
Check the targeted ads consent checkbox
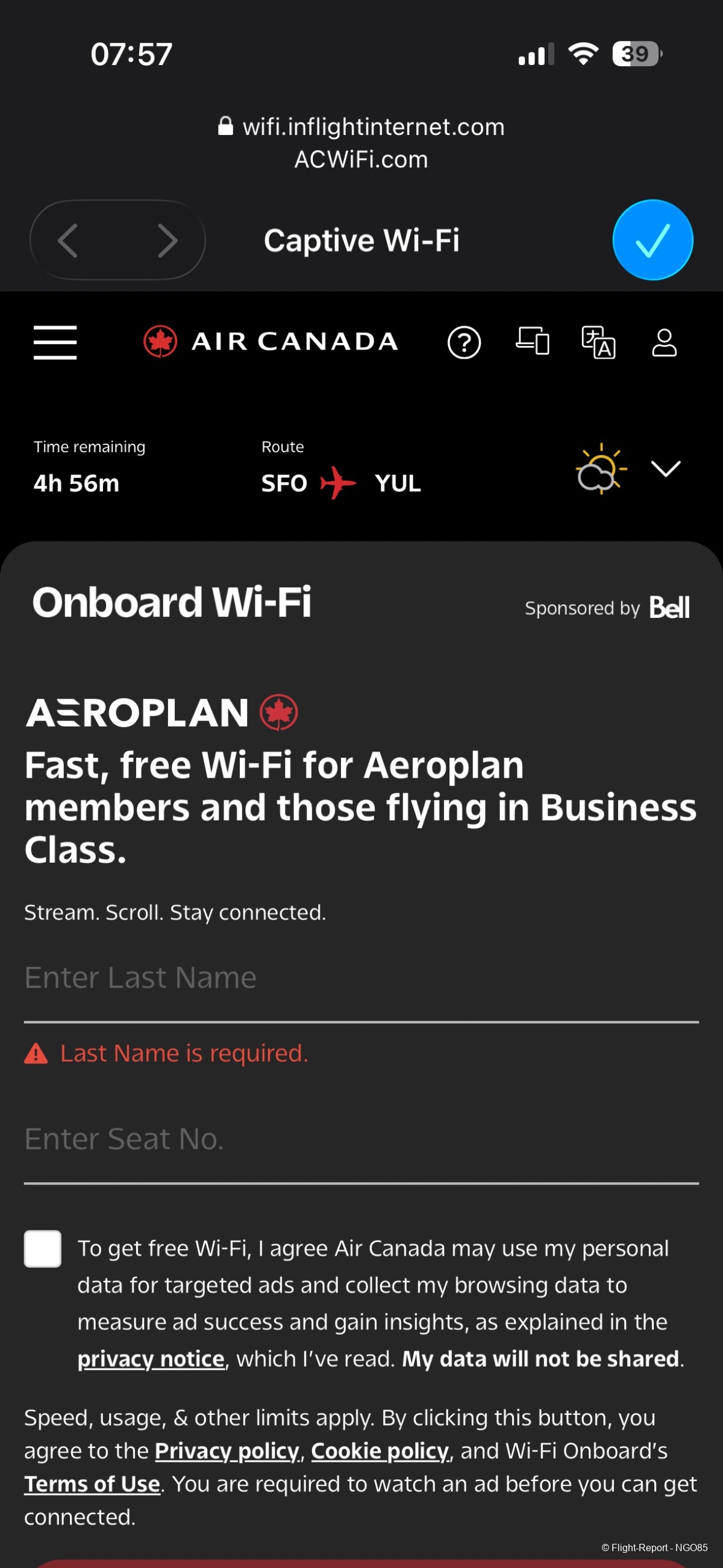coord(43,1249)
